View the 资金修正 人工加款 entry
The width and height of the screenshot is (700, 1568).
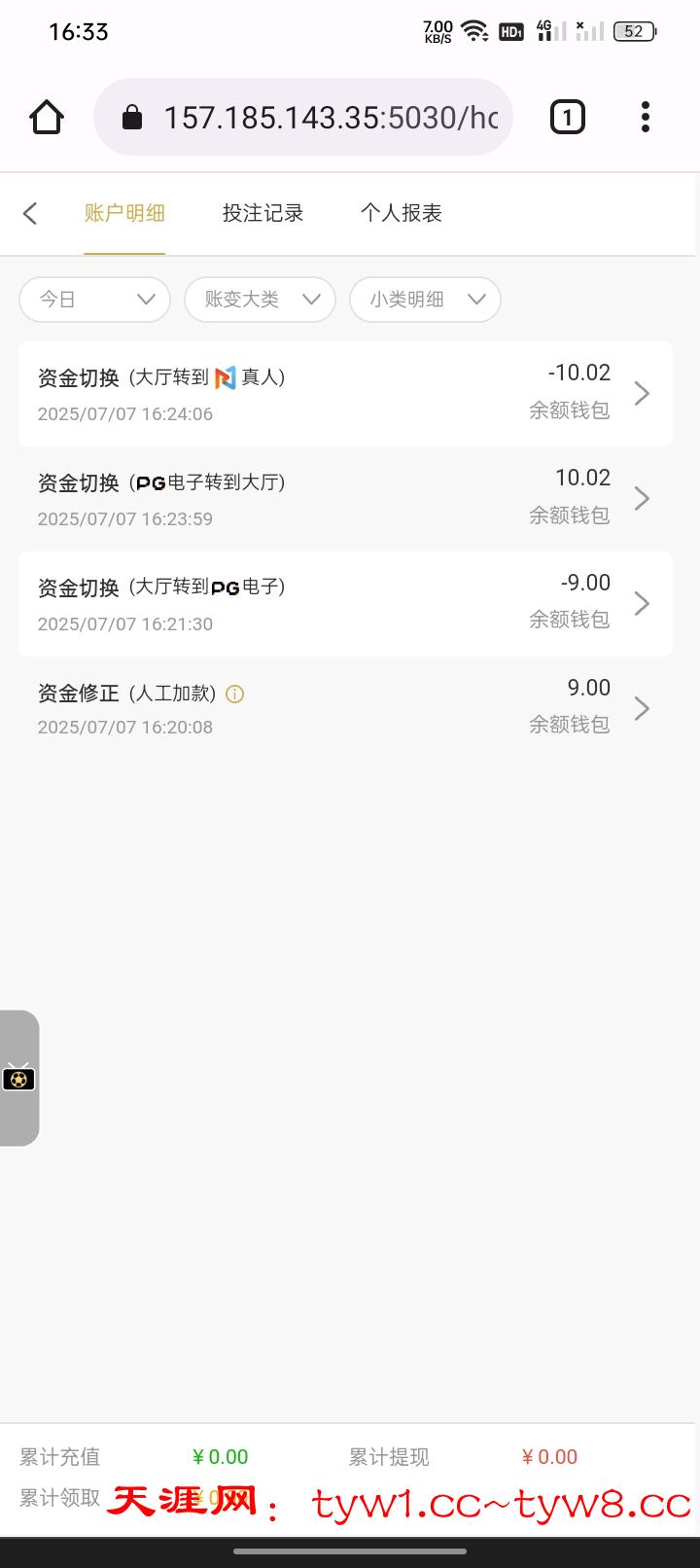coord(345,709)
